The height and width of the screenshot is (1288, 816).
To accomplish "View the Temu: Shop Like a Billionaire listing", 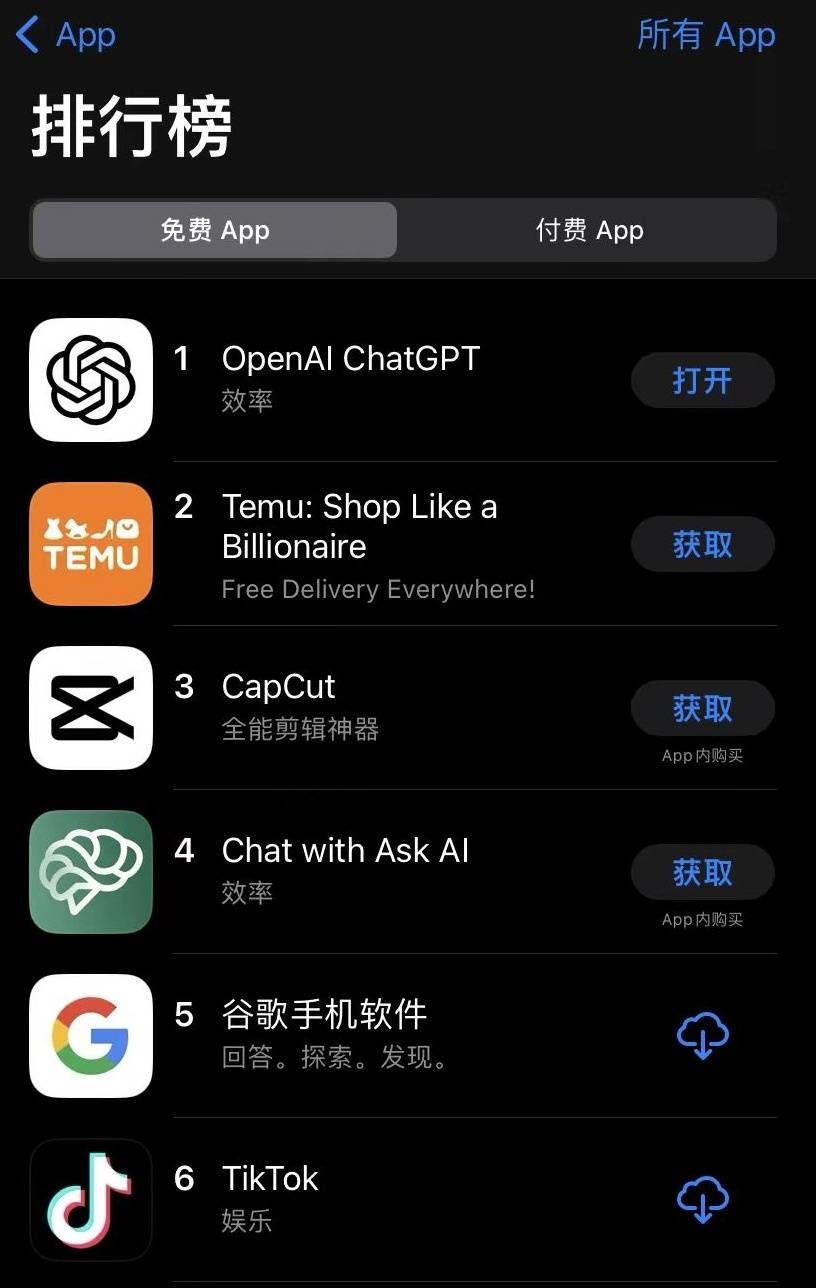I will coord(360,526).
